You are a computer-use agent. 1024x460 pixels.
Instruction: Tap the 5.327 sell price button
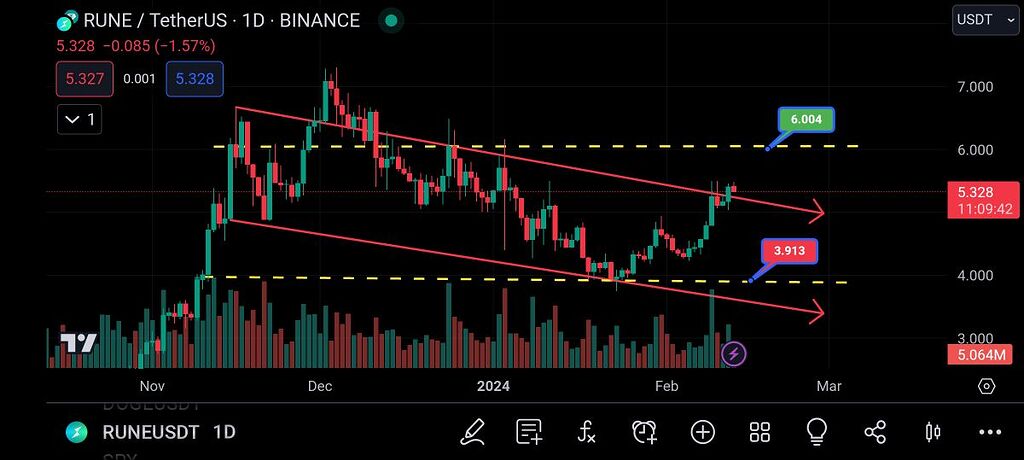[85, 78]
